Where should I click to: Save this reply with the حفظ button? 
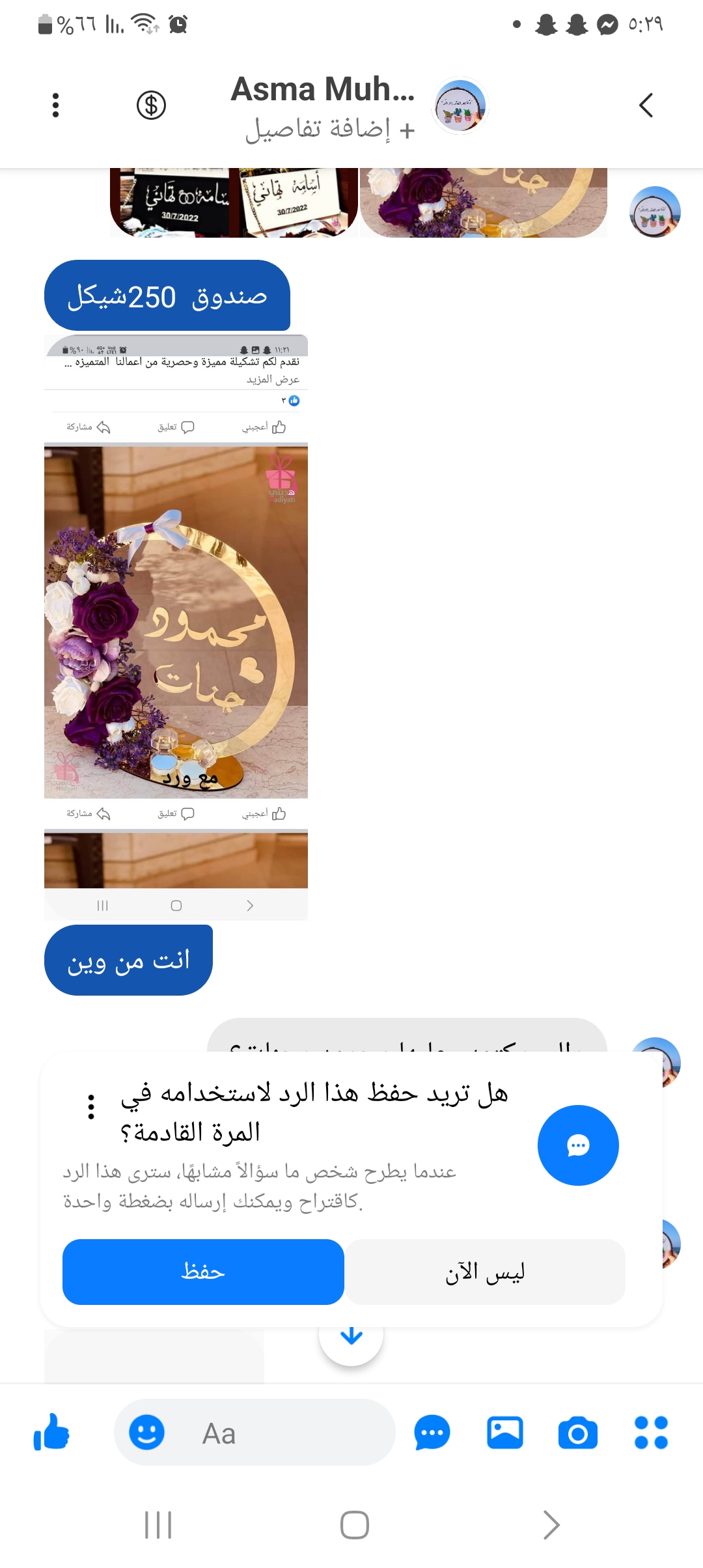click(x=203, y=1272)
